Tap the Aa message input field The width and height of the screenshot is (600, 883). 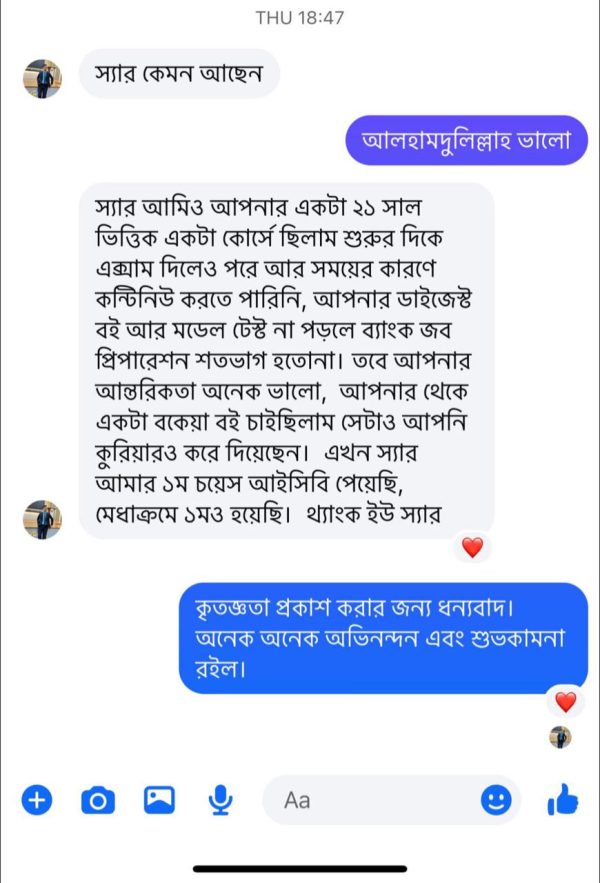(370, 800)
